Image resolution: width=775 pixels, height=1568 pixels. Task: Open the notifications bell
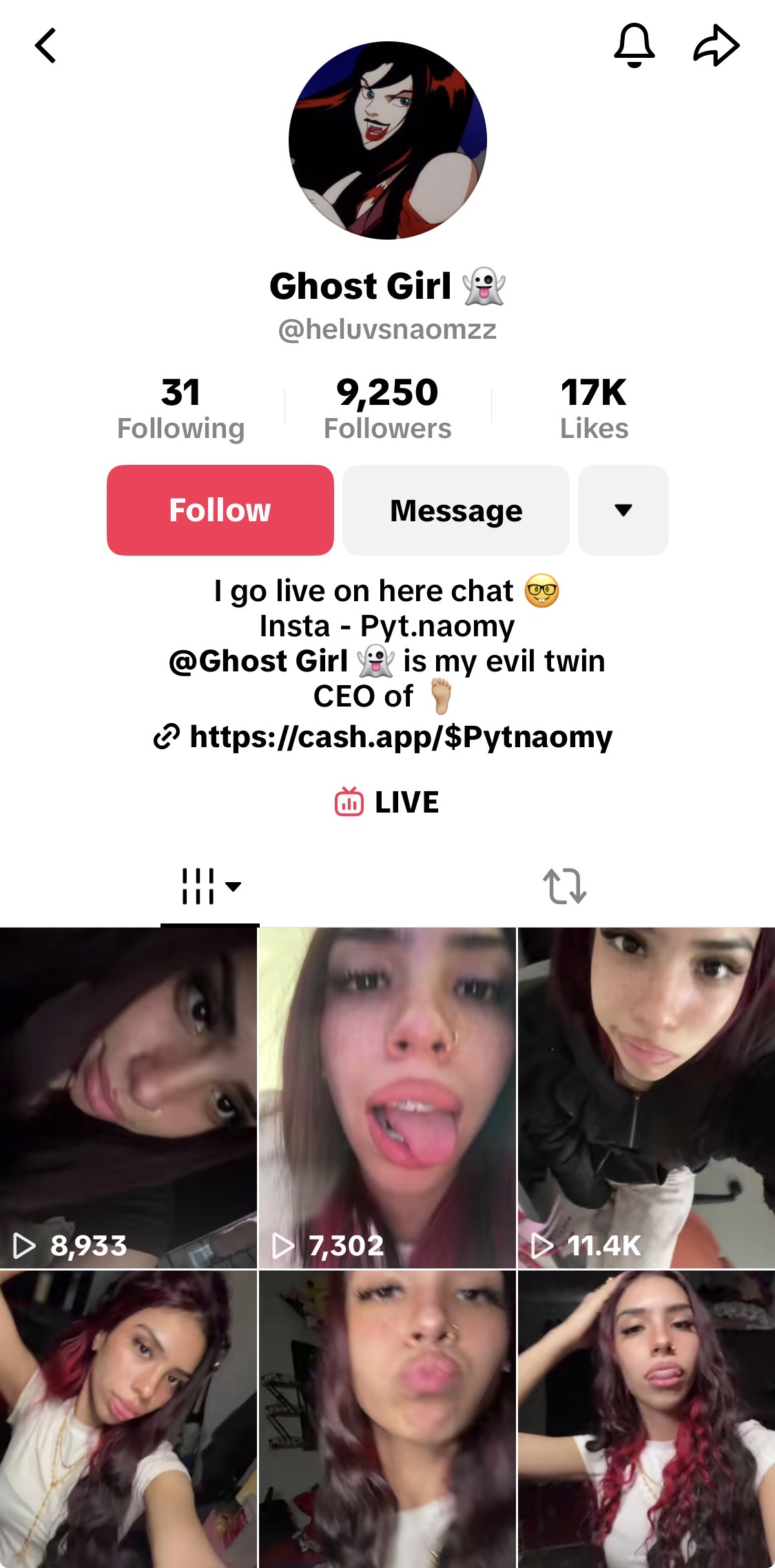coord(634,45)
